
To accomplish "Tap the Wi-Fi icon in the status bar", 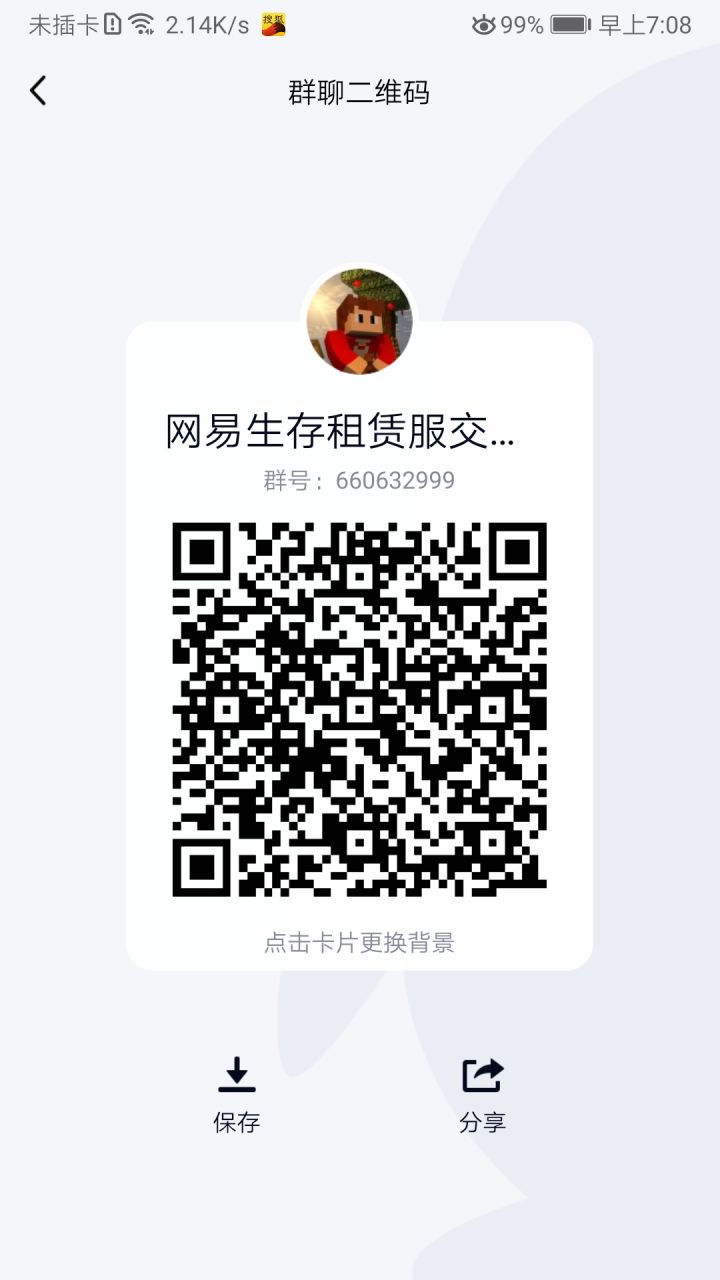I will (x=143, y=28).
